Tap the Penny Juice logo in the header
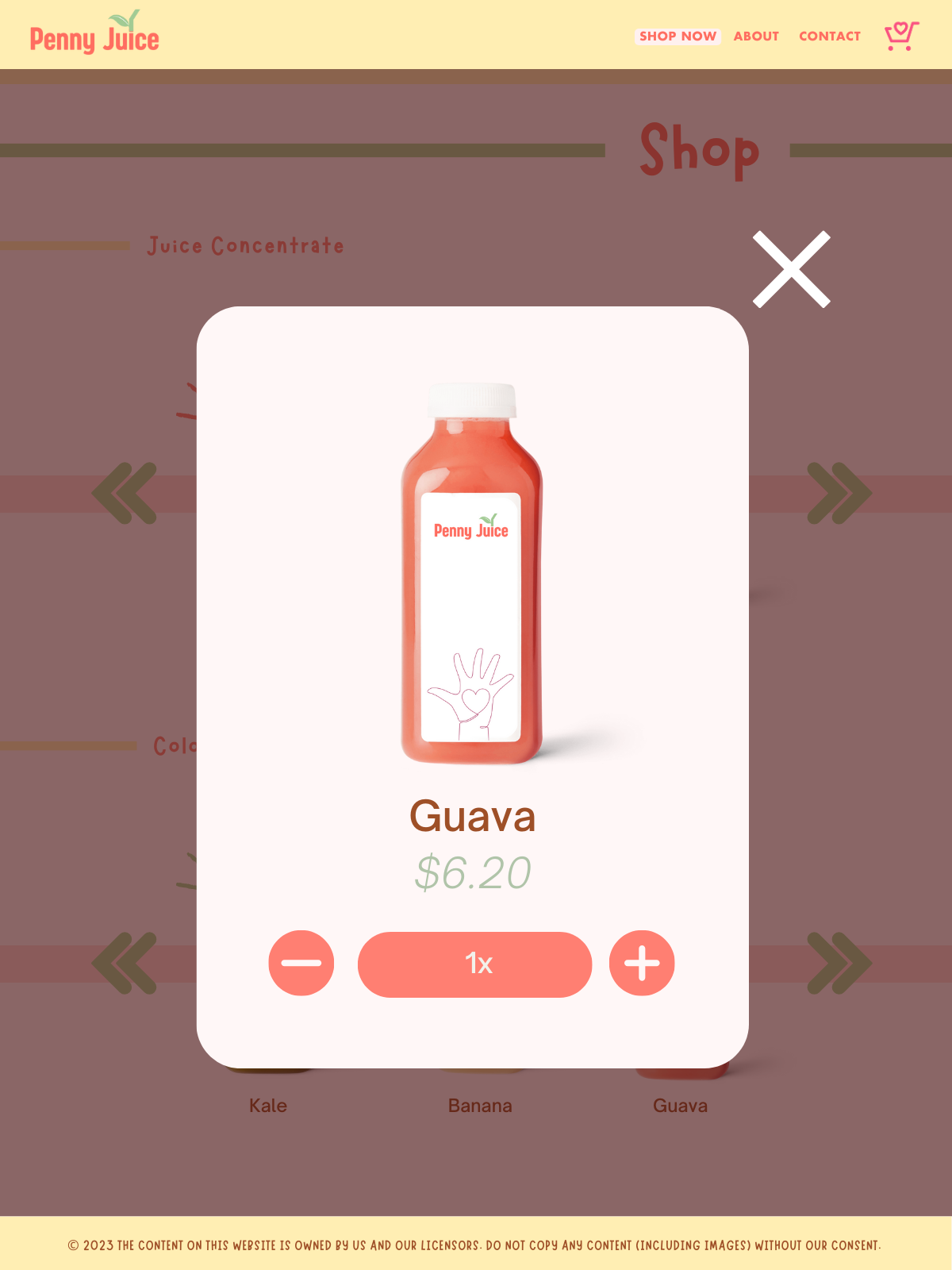This screenshot has width=952, height=1270. (94, 34)
